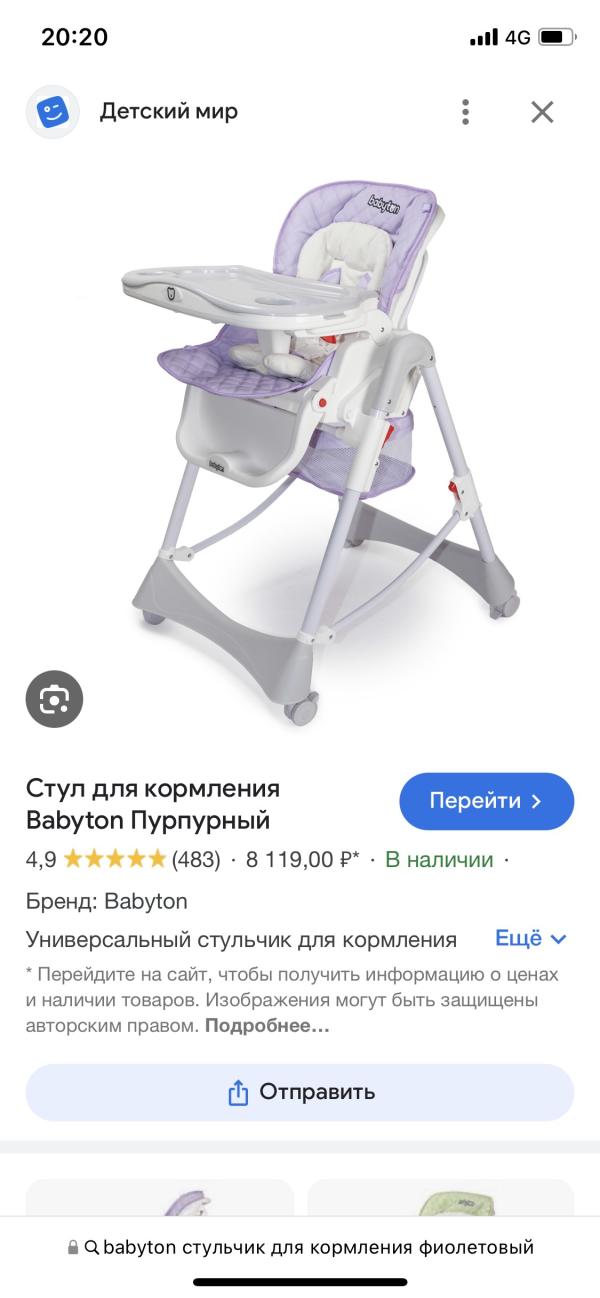This screenshot has height=1298, width=600.
Task: Open the Подробнее link
Action: click(x=267, y=1025)
